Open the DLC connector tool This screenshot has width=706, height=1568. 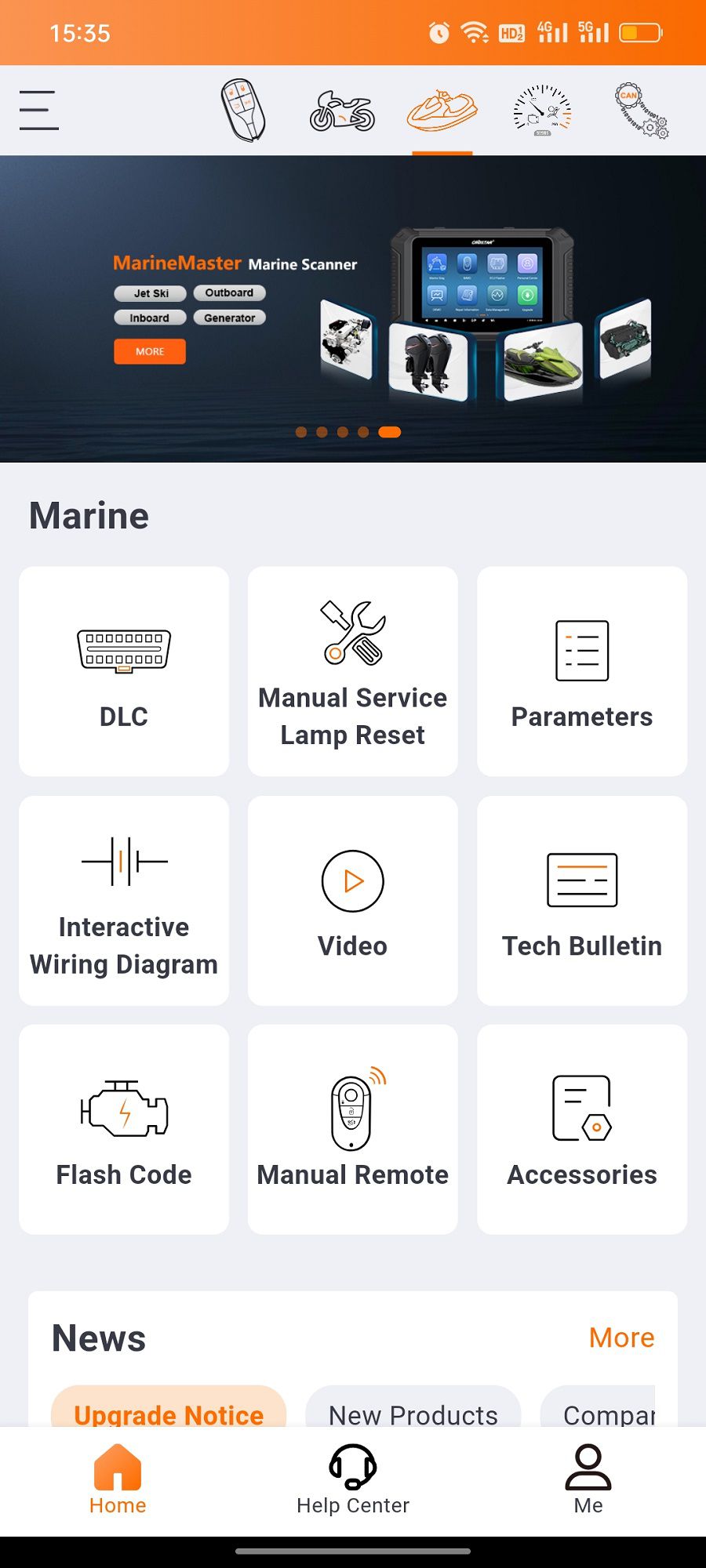[x=123, y=670]
